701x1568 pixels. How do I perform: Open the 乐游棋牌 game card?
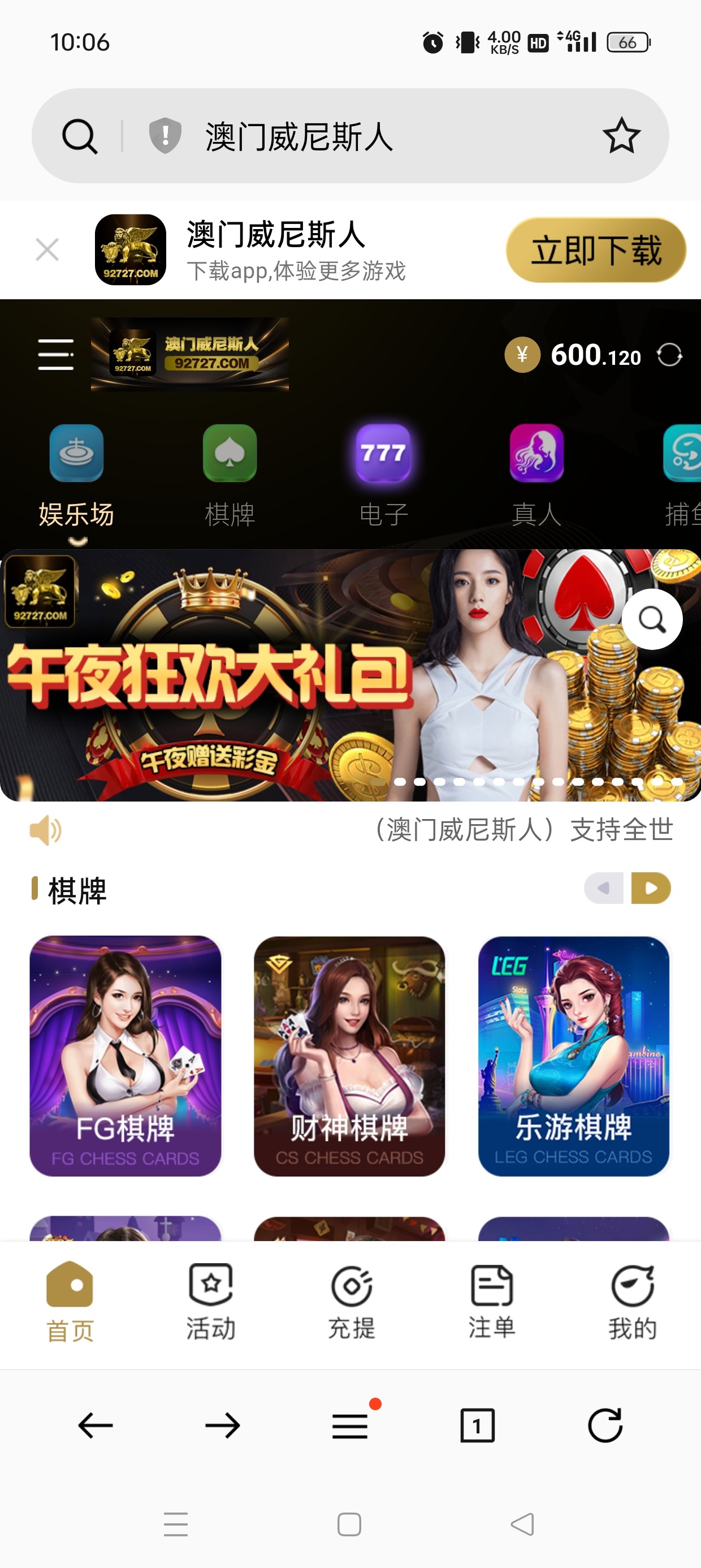pyautogui.click(x=573, y=1056)
